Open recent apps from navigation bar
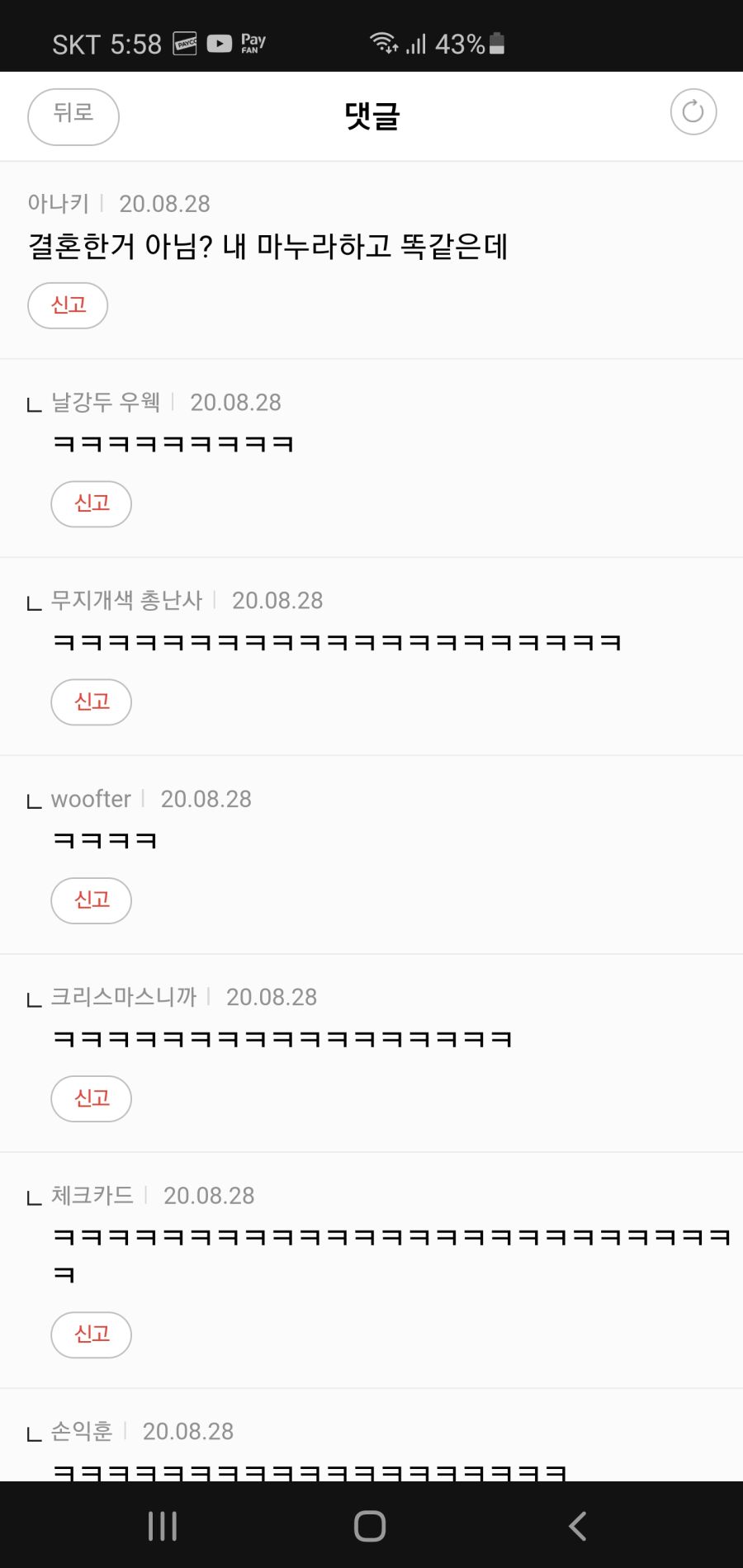This screenshot has height=1568, width=743. point(163,1526)
